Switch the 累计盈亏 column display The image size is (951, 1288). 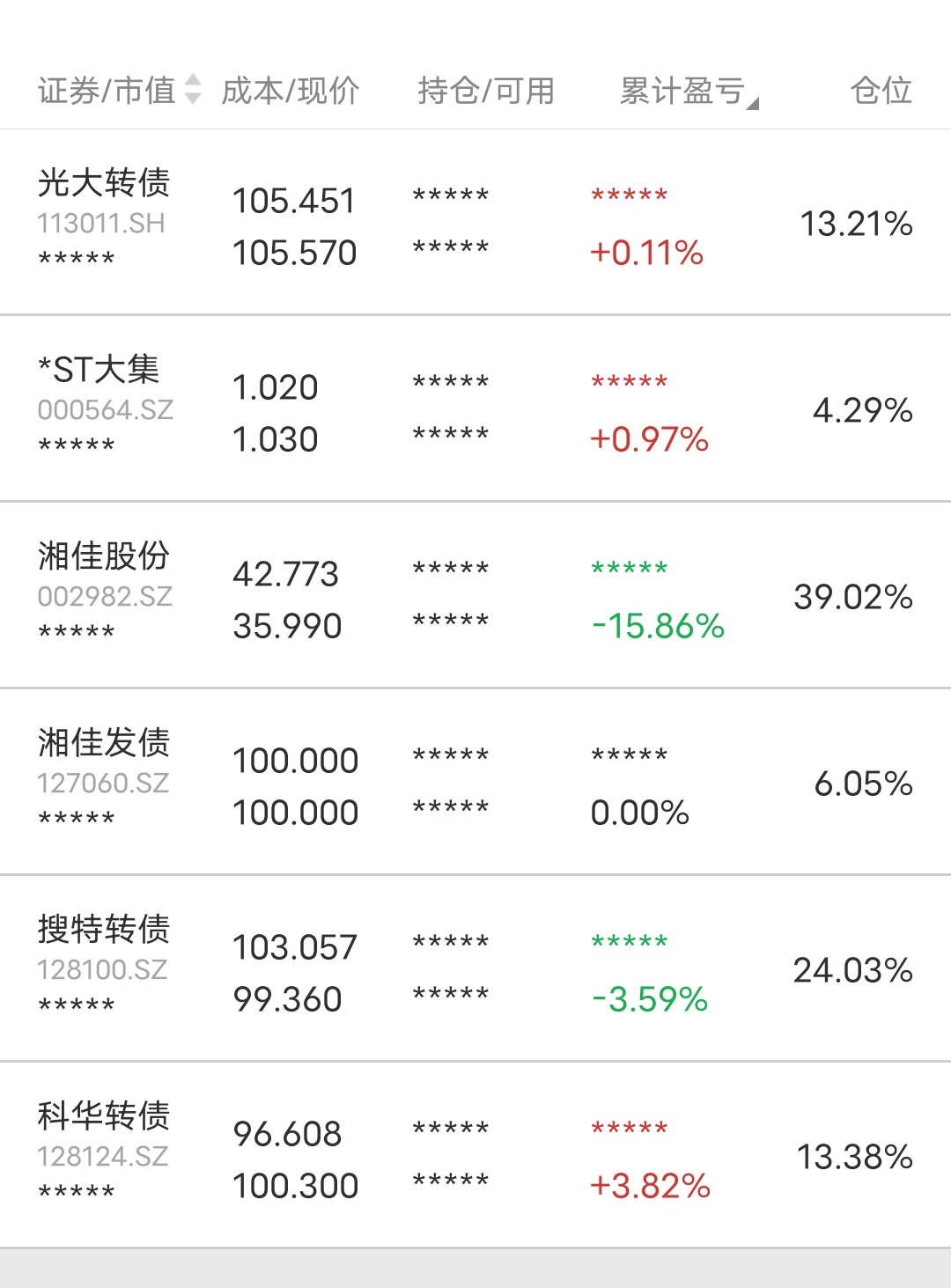click(688, 91)
